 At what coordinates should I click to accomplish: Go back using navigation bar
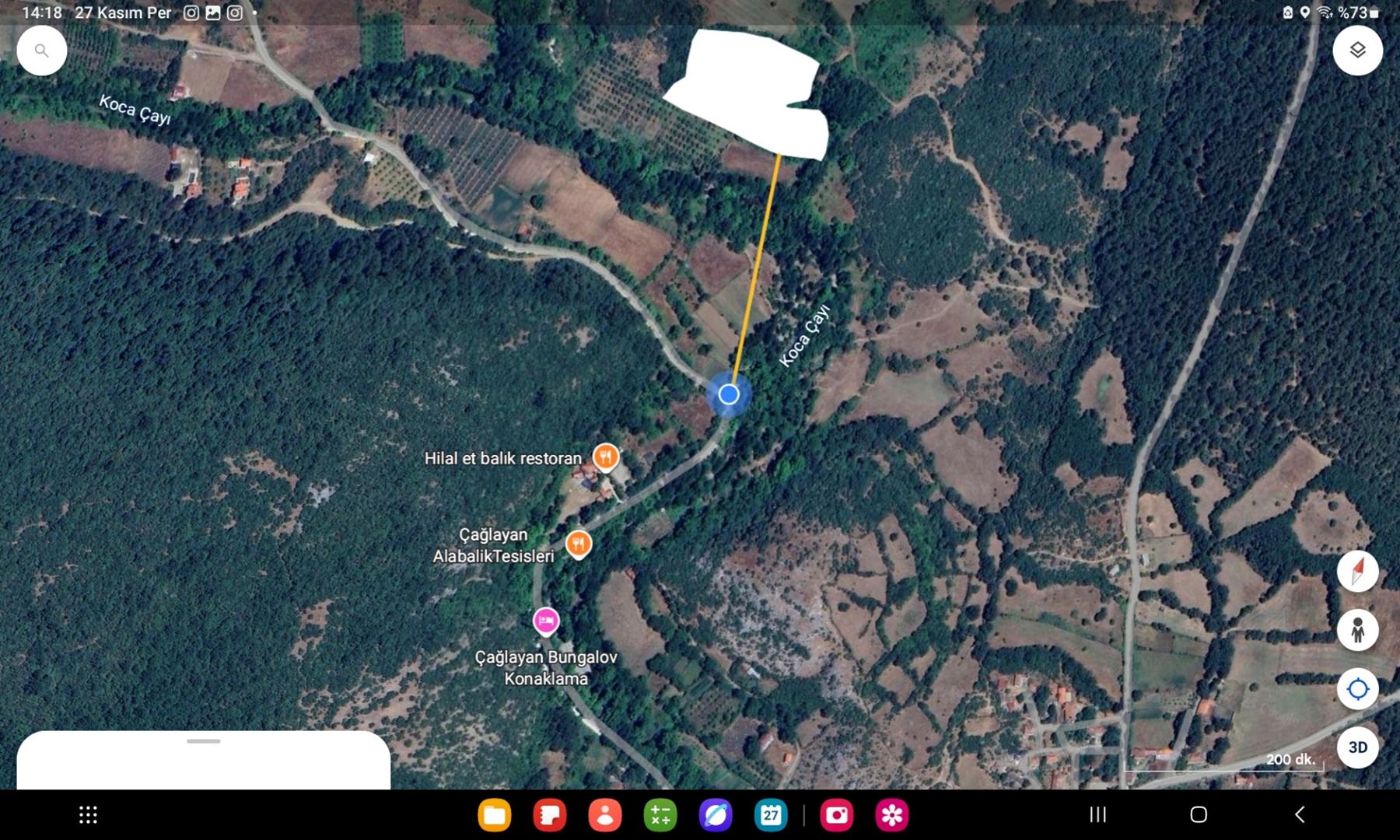[1300, 815]
